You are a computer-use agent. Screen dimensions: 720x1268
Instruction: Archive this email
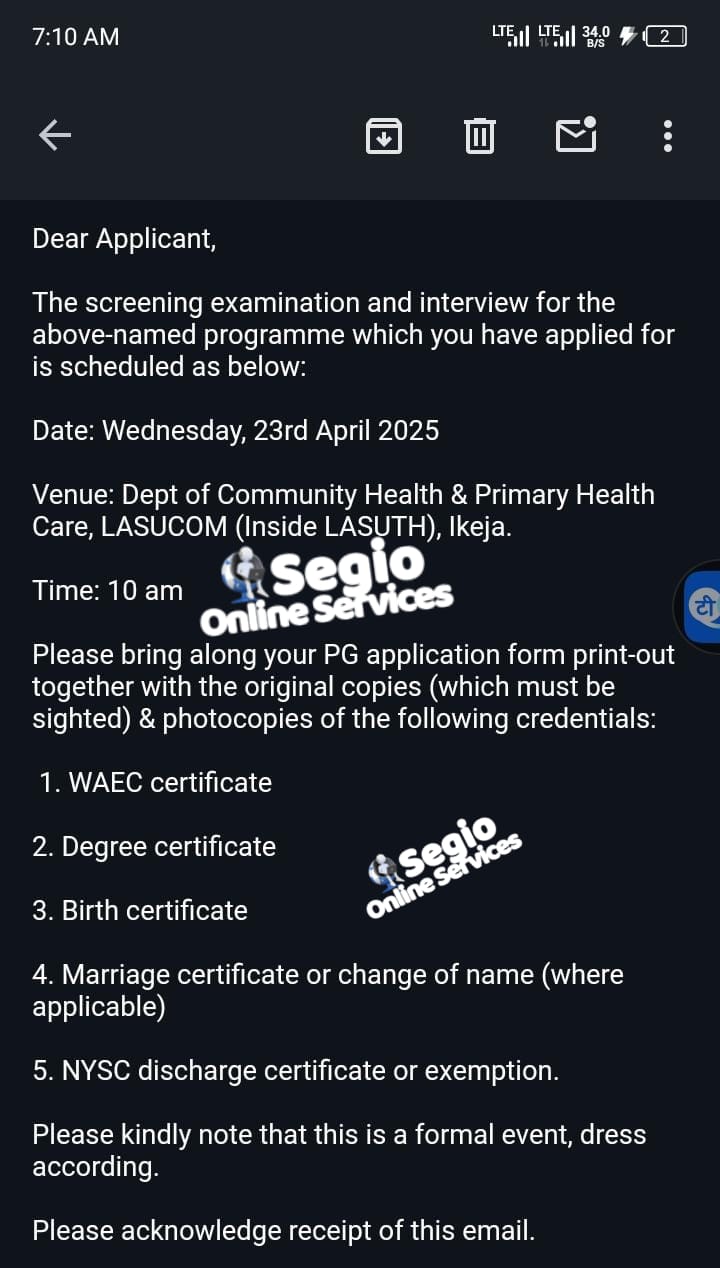click(x=384, y=135)
